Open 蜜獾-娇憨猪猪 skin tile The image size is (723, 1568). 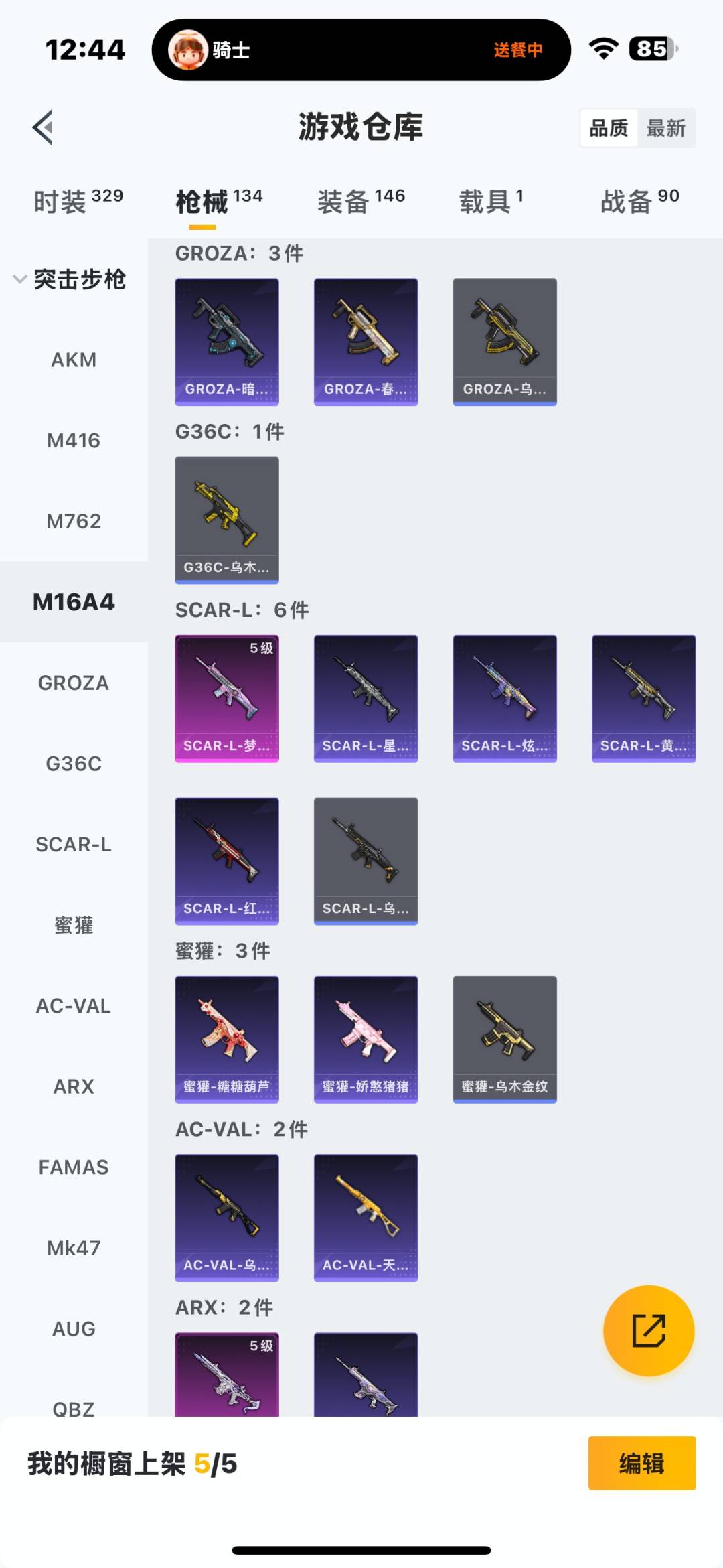(x=366, y=1039)
